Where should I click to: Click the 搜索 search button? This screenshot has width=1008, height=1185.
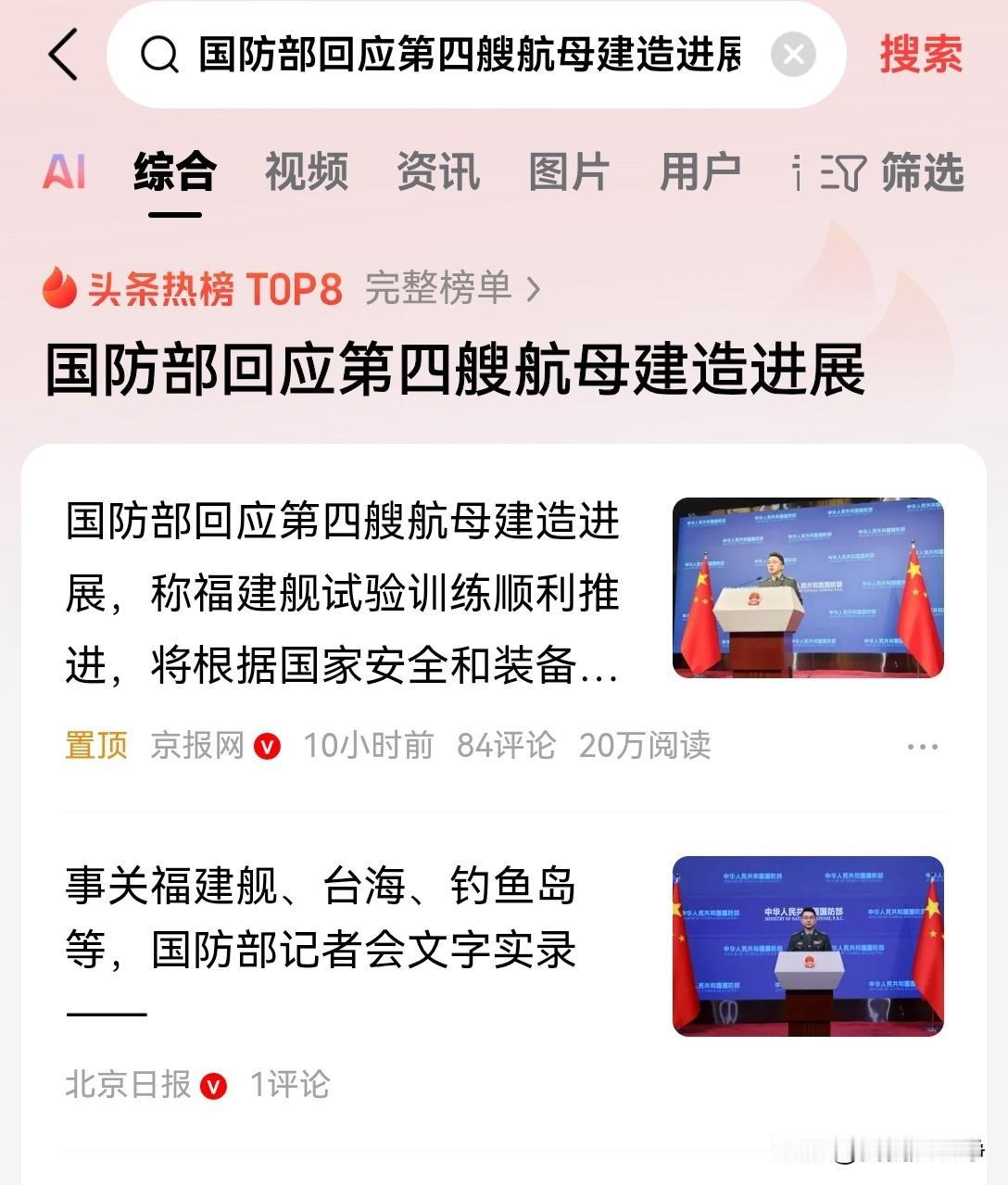[x=920, y=56]
